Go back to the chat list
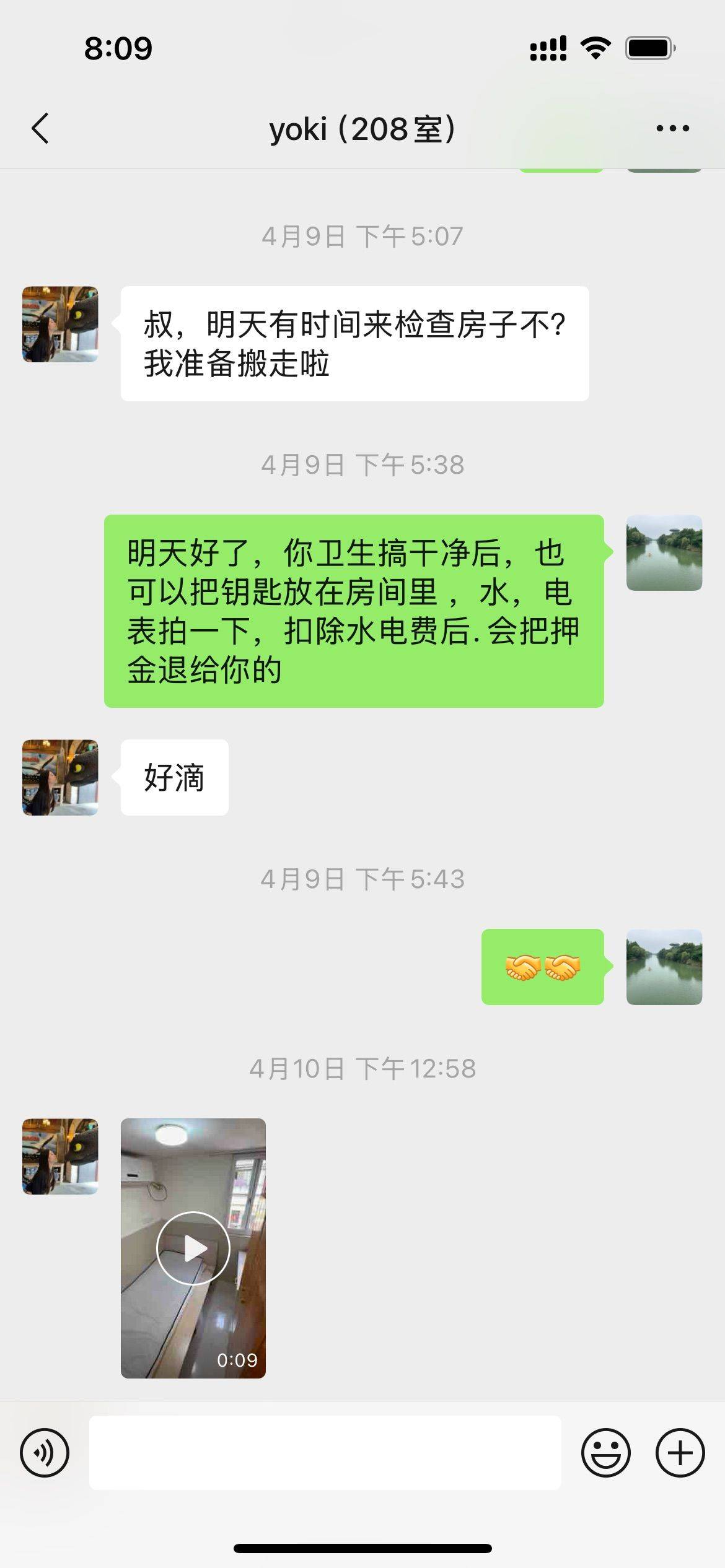The image size is (725, 1568). click(x=41, y=129)
